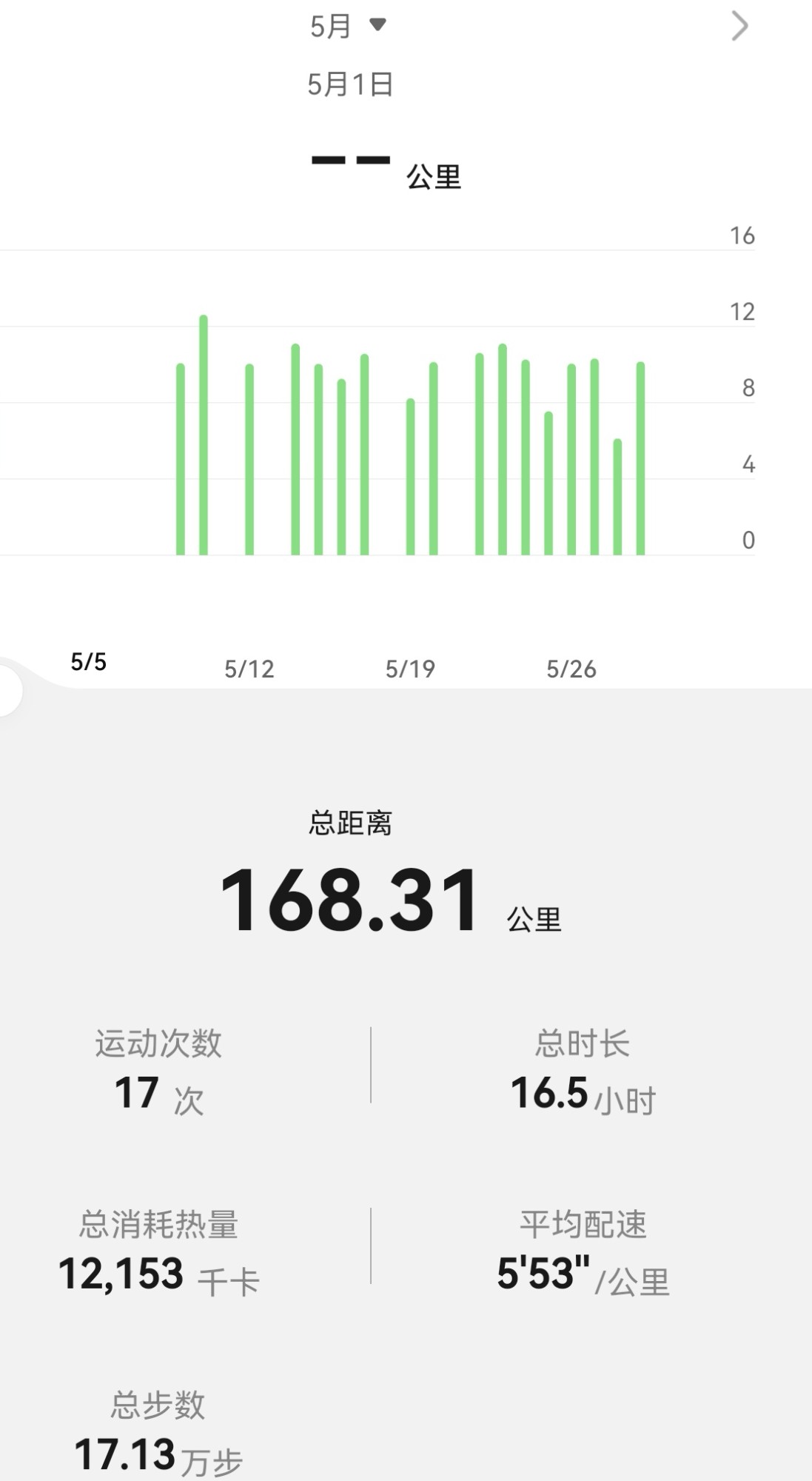Screen dimensions: 812x1481
Task: Open the 5月 month dropdown
Action: point(348,27)
